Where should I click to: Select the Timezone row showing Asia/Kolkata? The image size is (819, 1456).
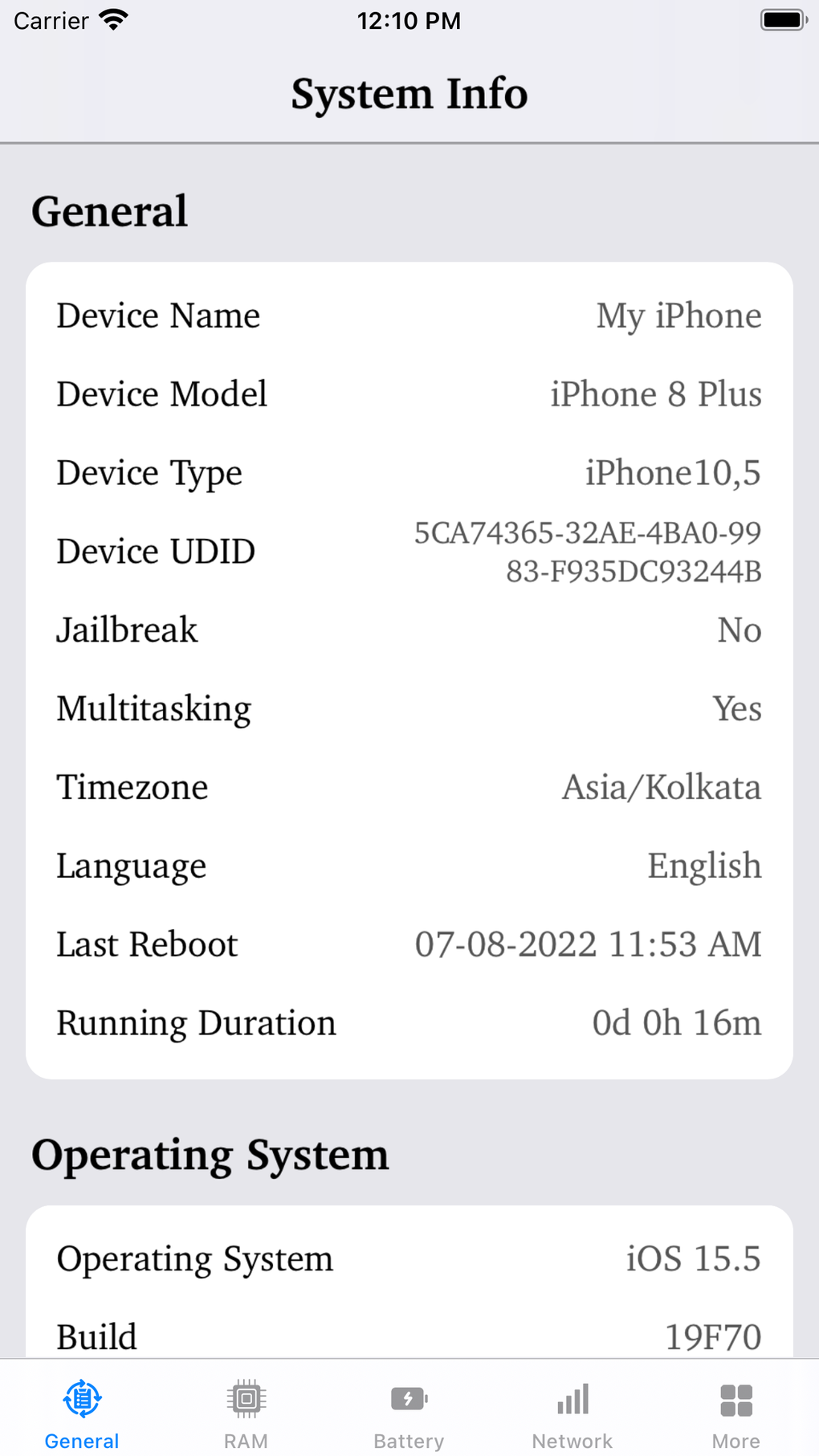409,787
